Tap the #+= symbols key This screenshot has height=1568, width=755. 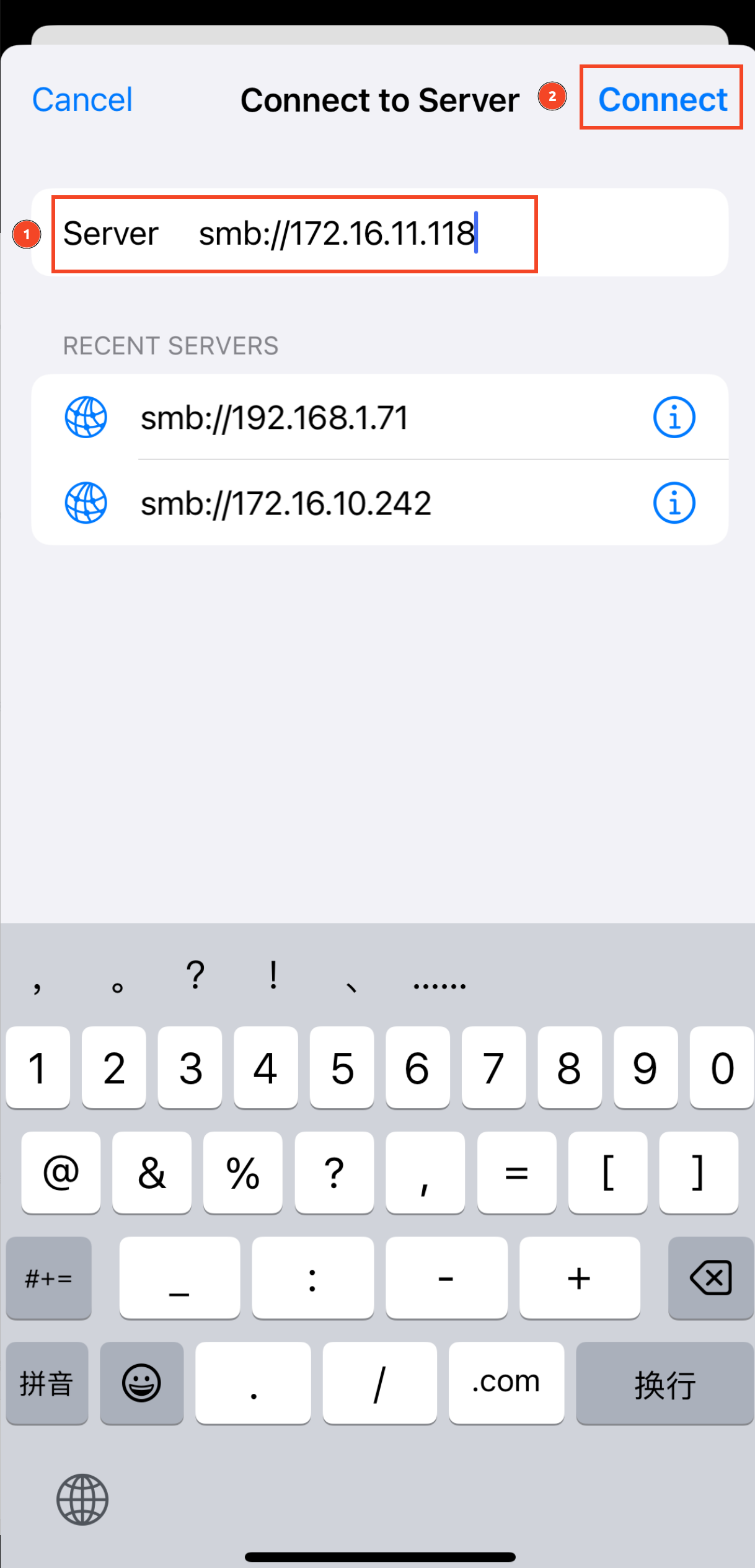pyautogui.click(x=48, y=1277)
